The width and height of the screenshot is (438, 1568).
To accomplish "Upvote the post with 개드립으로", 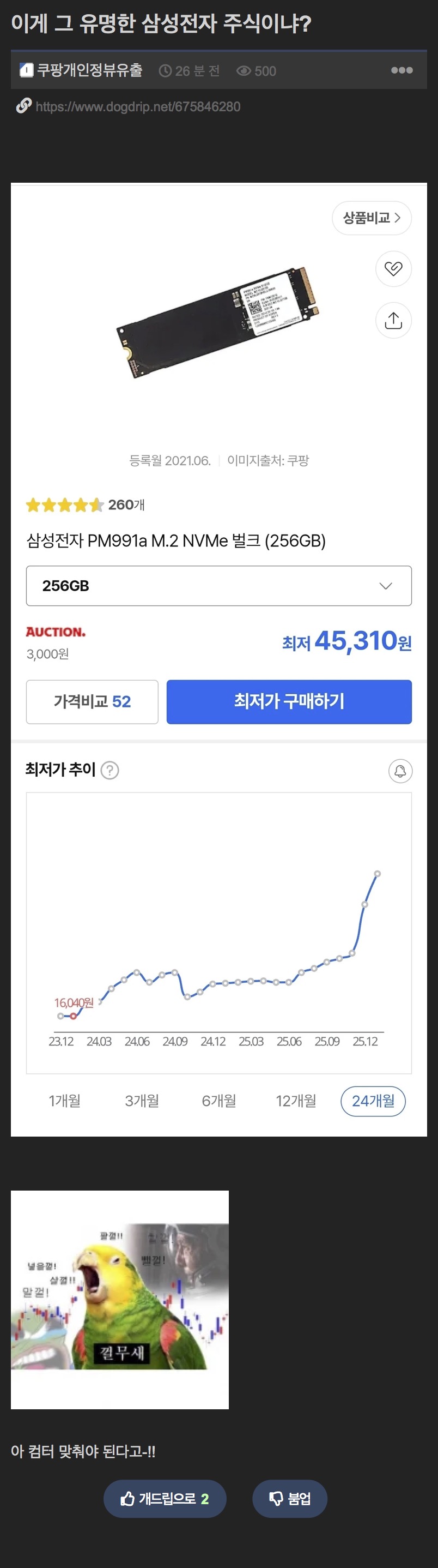I will tap(165, 1498).
